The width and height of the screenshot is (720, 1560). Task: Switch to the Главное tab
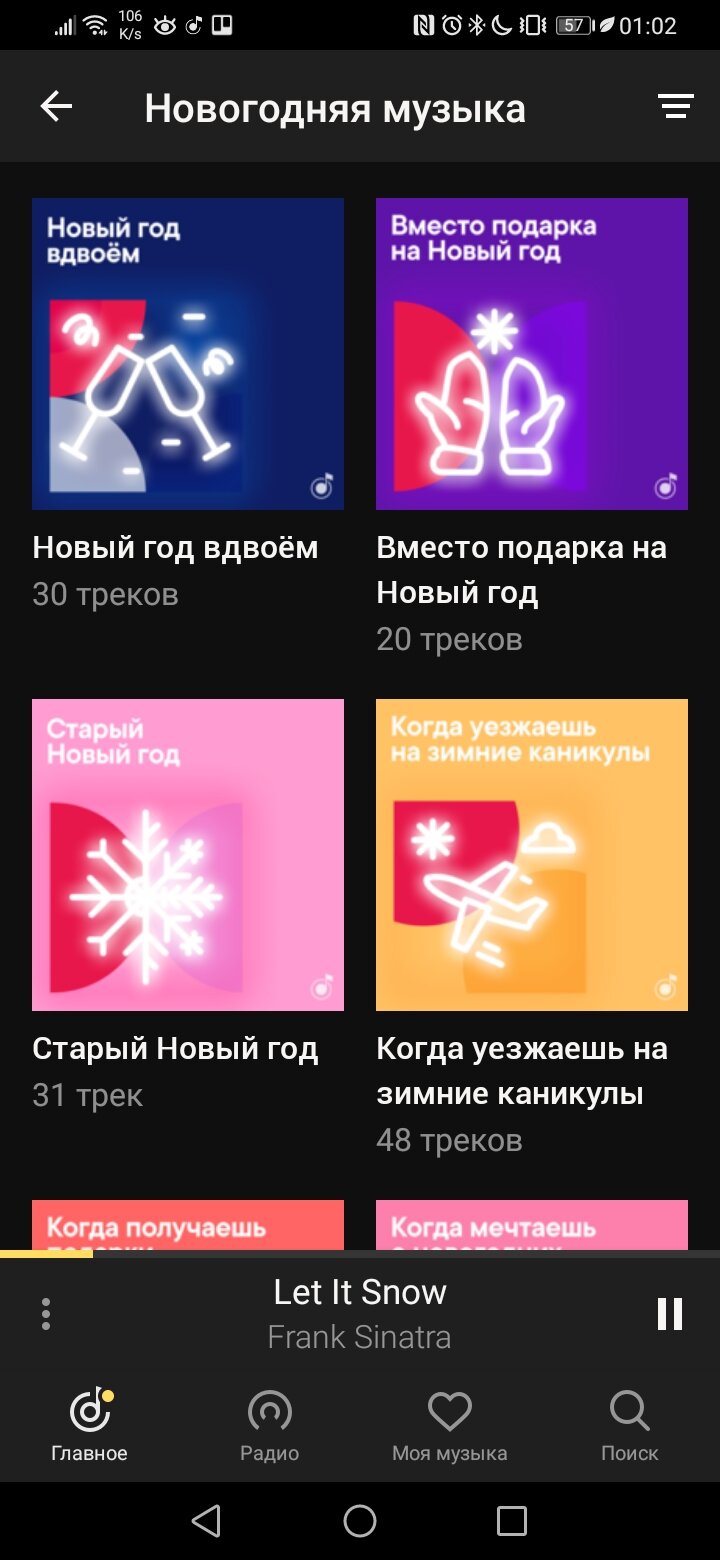90,1427
